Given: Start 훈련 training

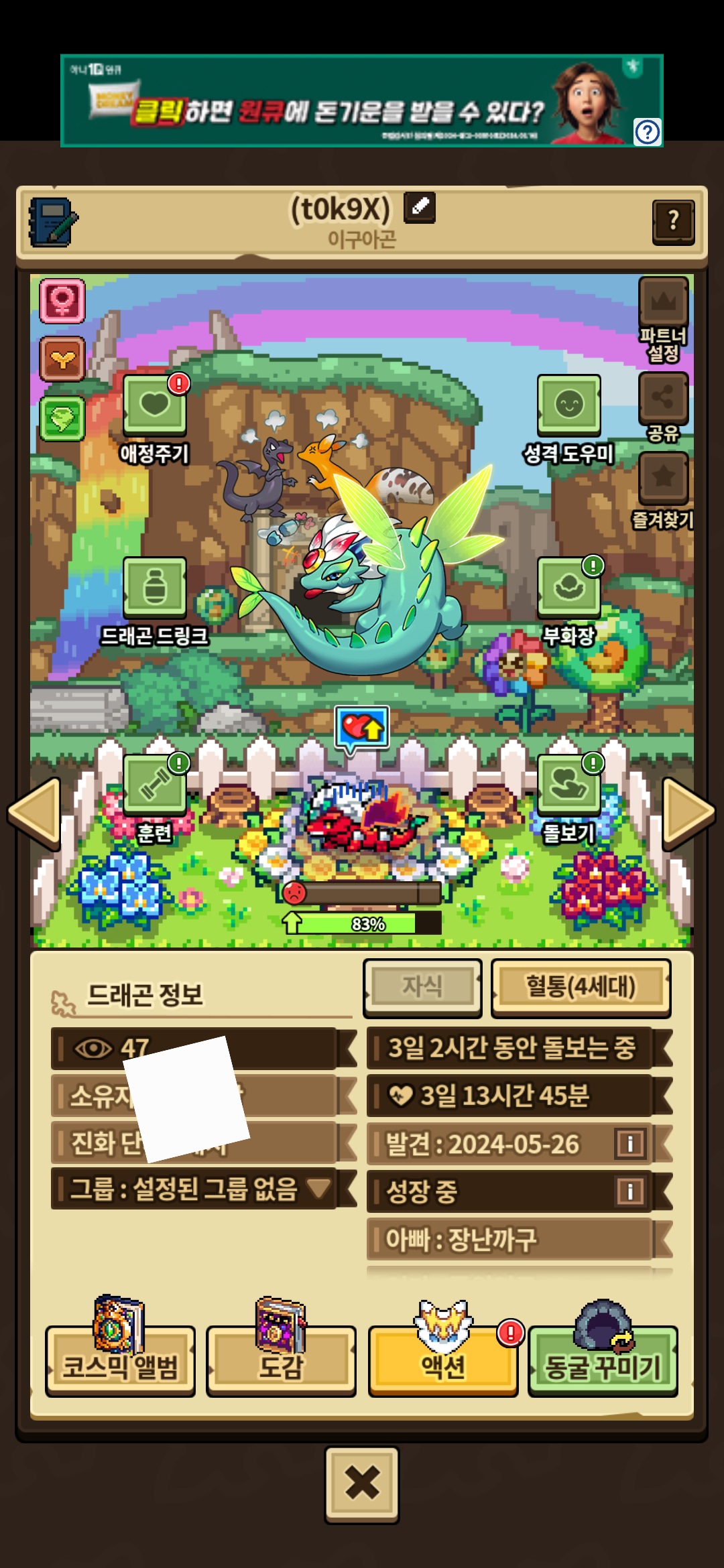Looking at the screenshot, I should coord(155,785).
